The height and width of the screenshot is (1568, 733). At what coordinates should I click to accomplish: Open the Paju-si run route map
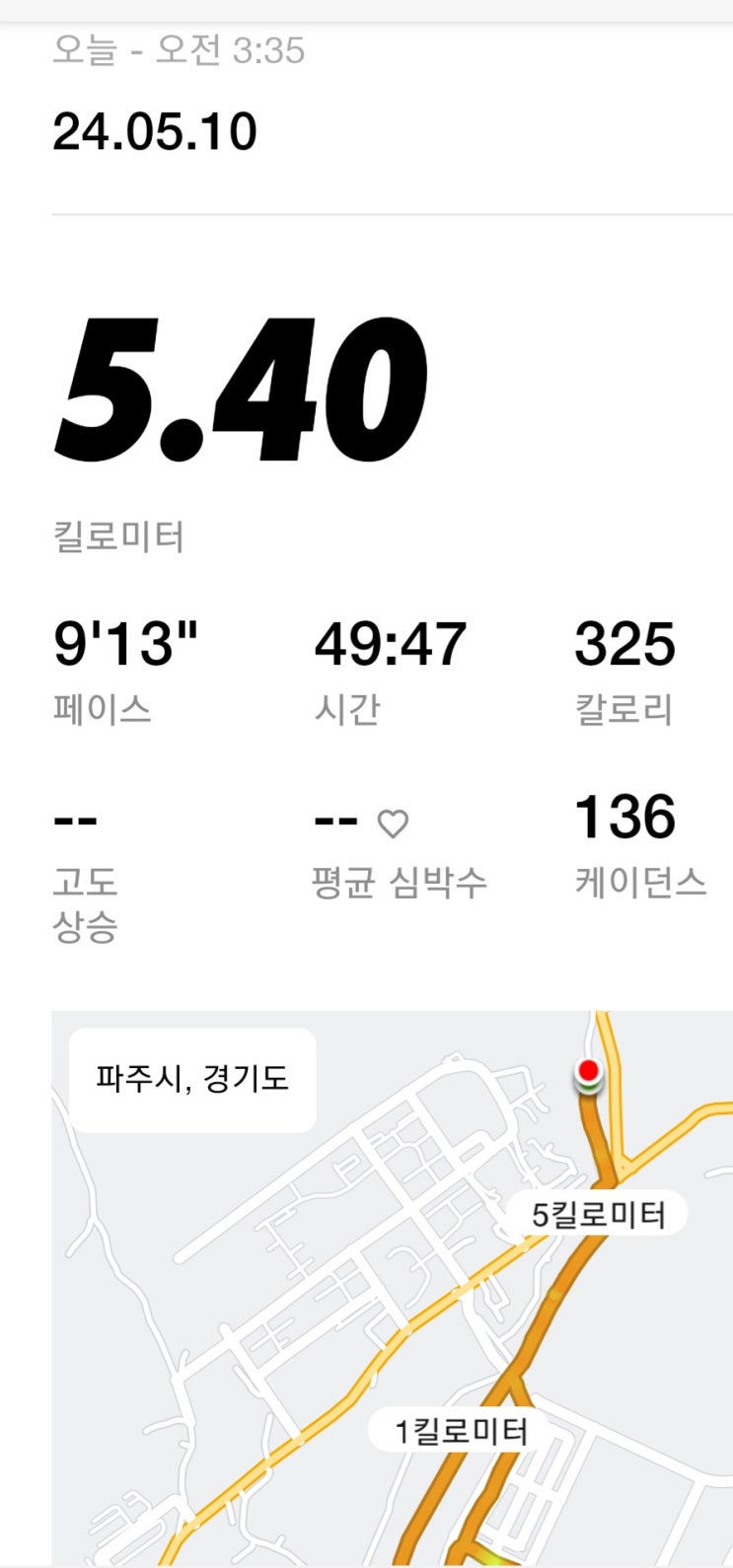coord(393,1288)
